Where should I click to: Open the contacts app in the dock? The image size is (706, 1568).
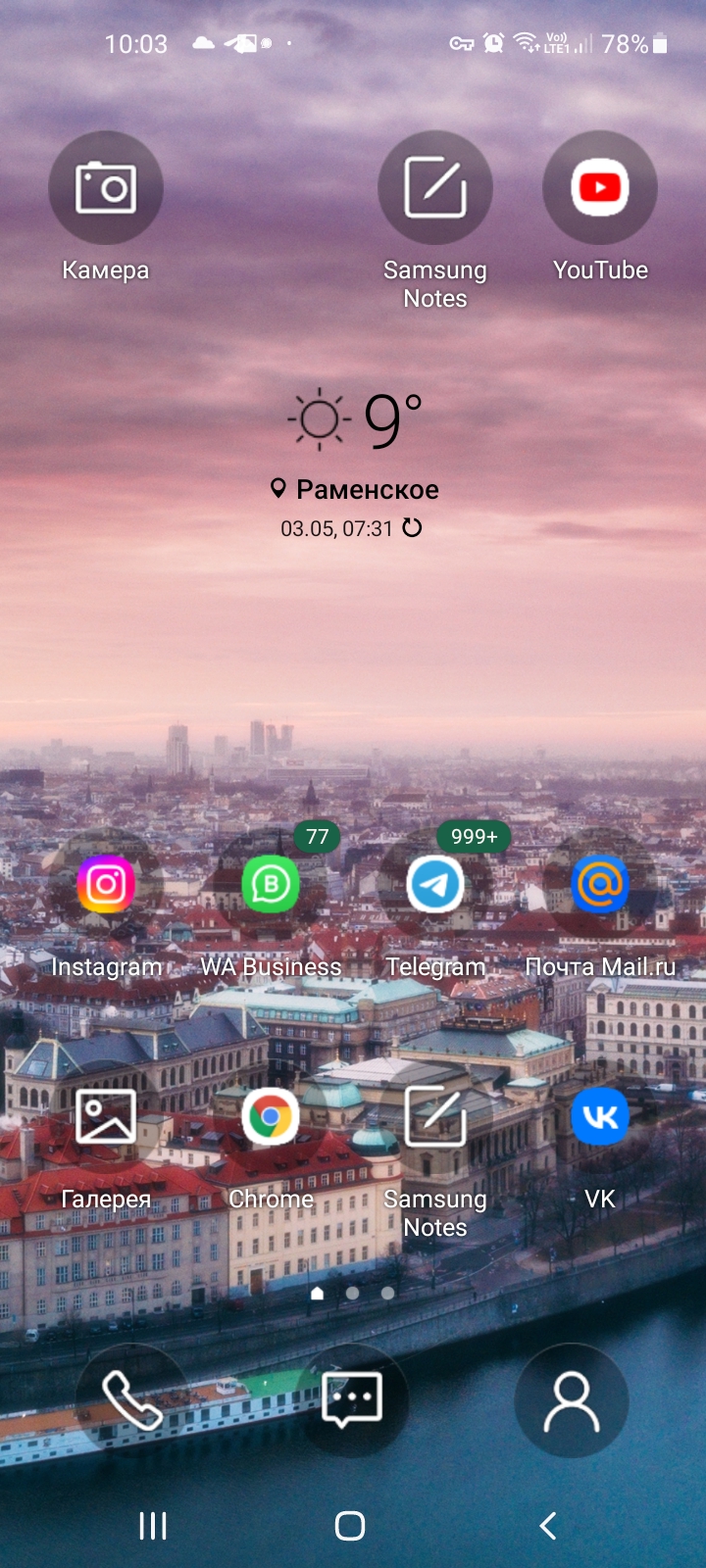tap(572, 1400)
